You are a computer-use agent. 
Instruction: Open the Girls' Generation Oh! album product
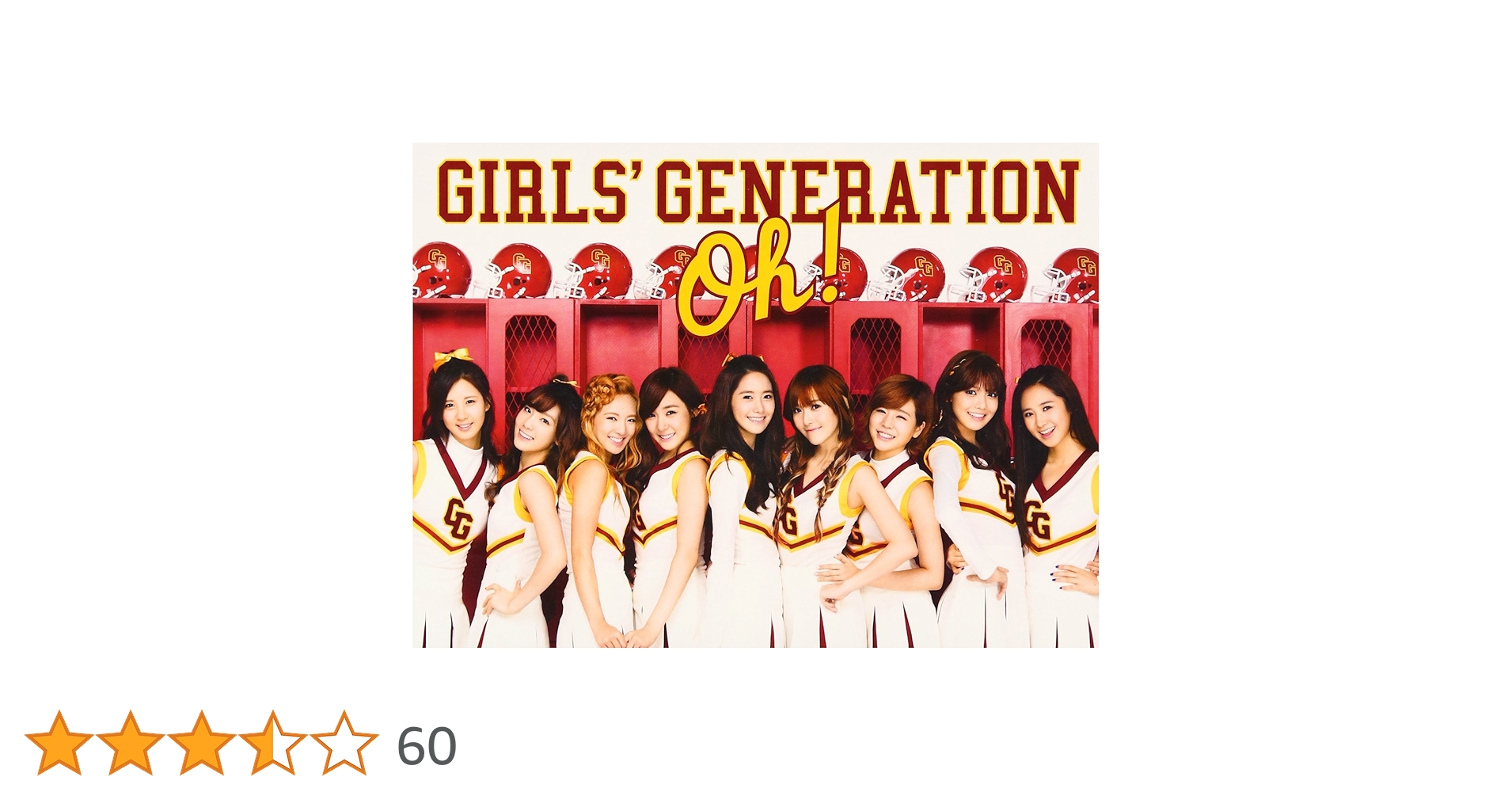(x=754, y=394)
